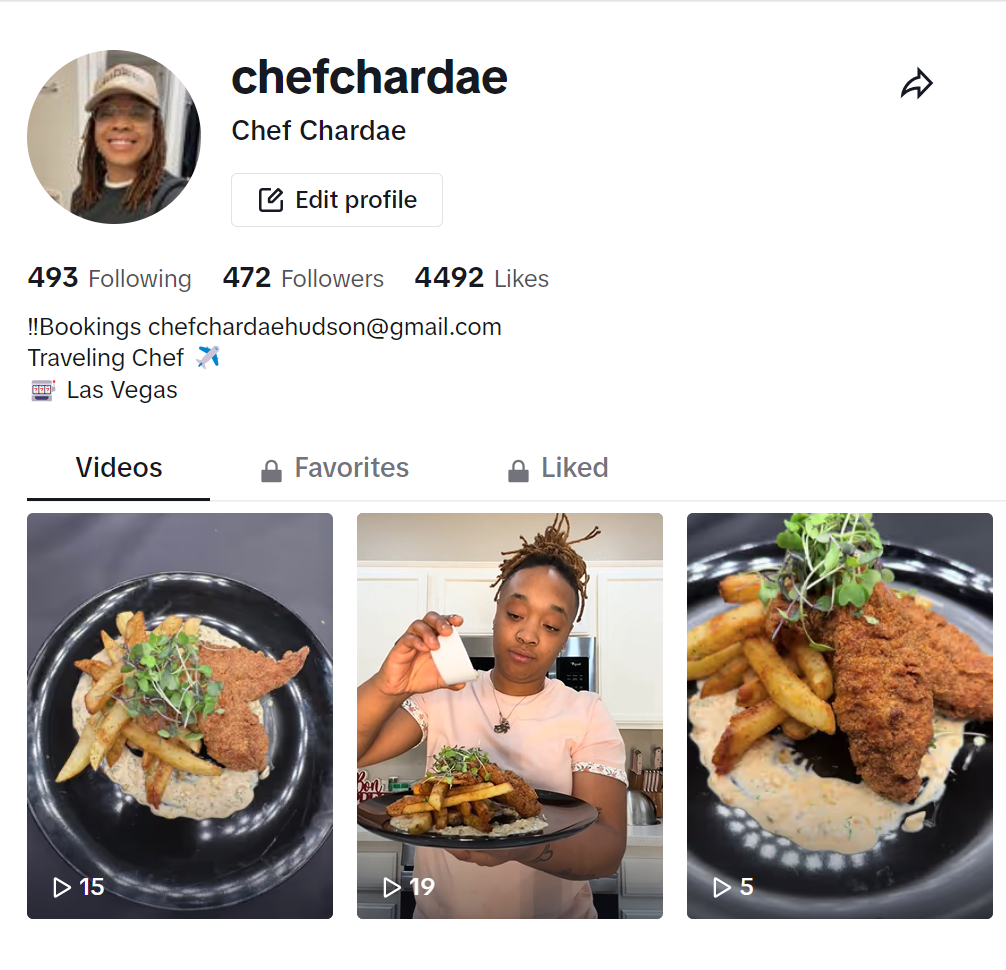View the 493 Following list
The image size is (1006, 970).
click(109, 278)
